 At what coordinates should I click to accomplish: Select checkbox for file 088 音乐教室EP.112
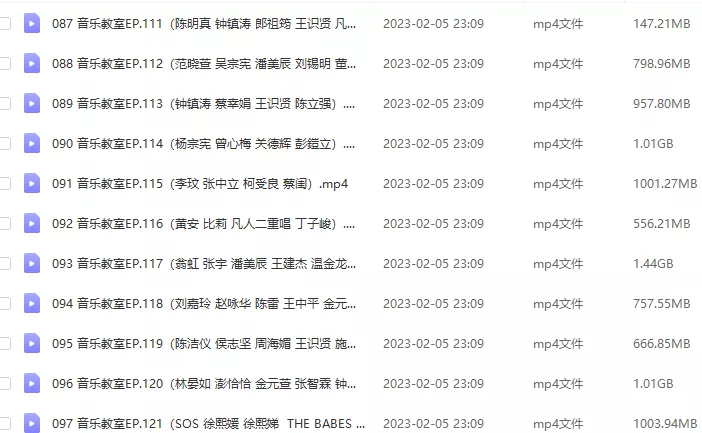pos(5,63)
